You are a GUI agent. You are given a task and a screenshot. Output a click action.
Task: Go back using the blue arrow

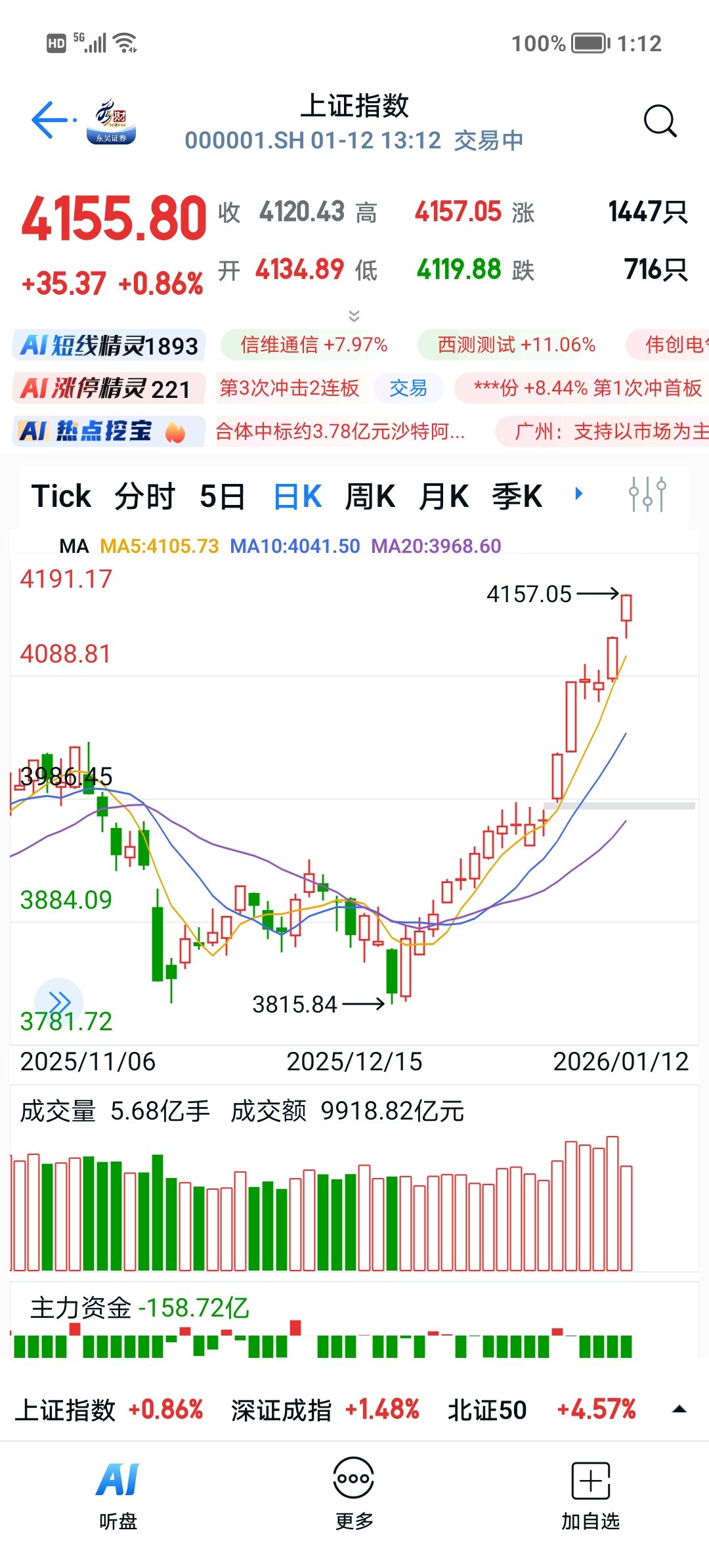coord(51,120)
